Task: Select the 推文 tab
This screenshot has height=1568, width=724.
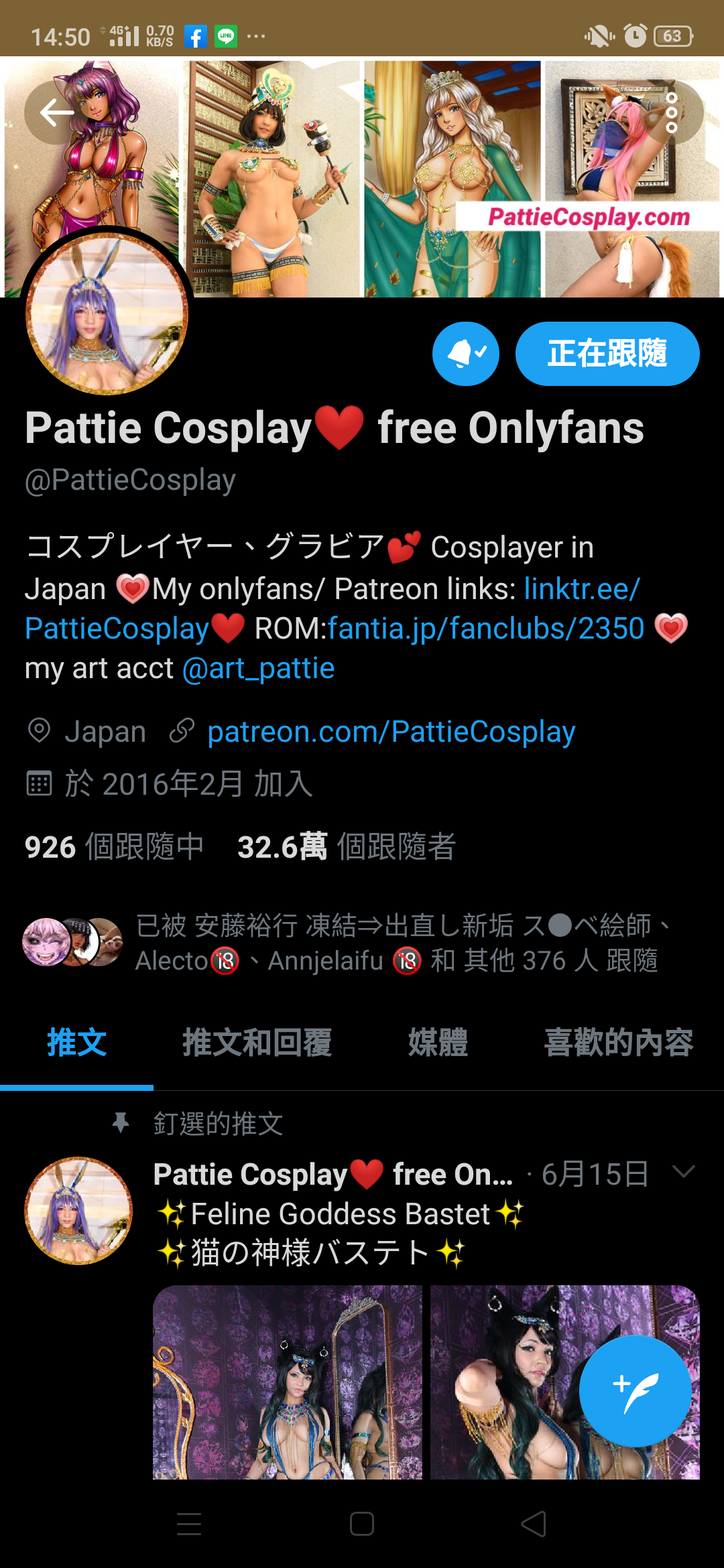Action: [x=76, y=1043]
